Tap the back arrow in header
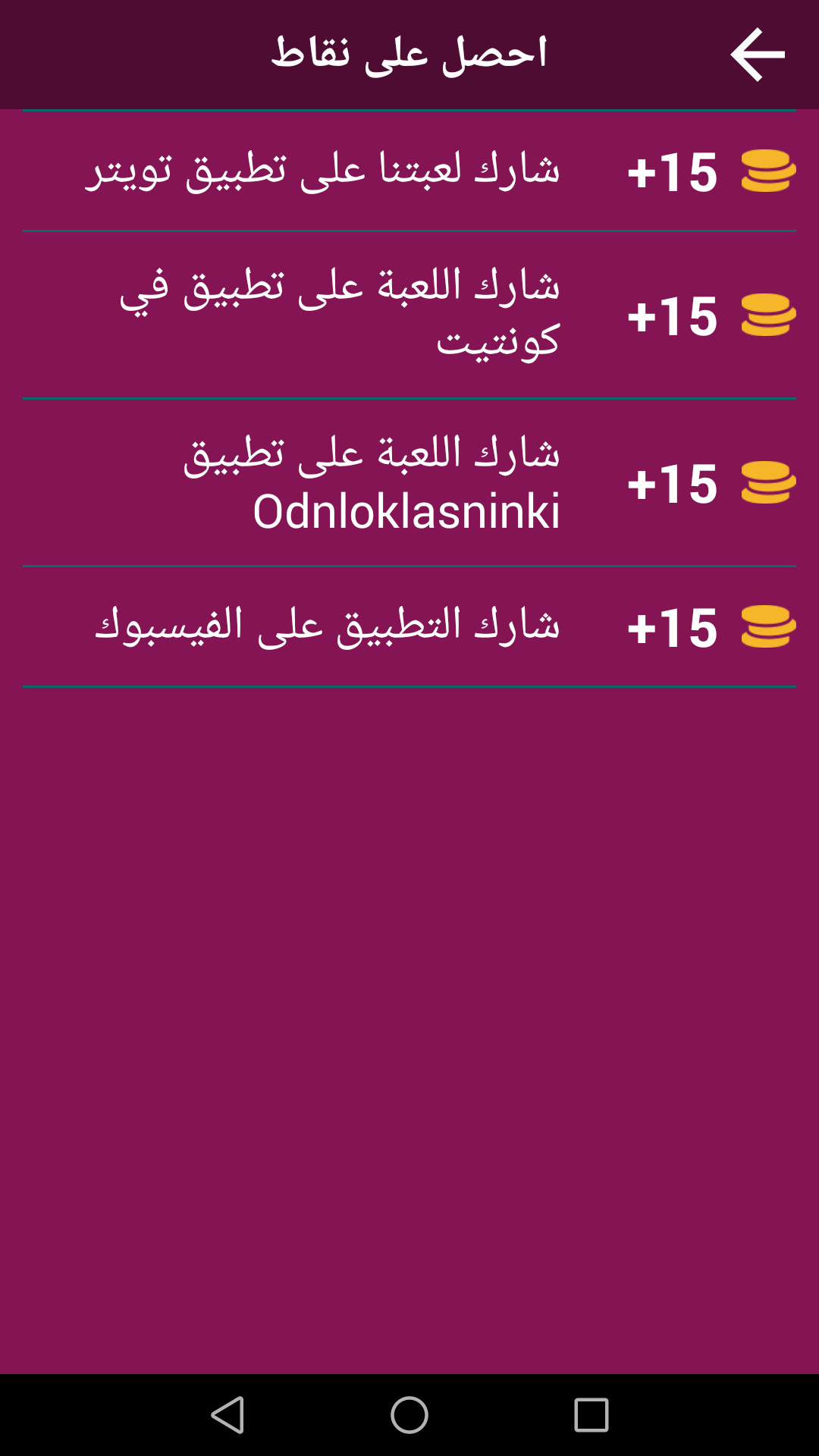The width and height of the screenshot is (819, 1456). click(757, 55)
